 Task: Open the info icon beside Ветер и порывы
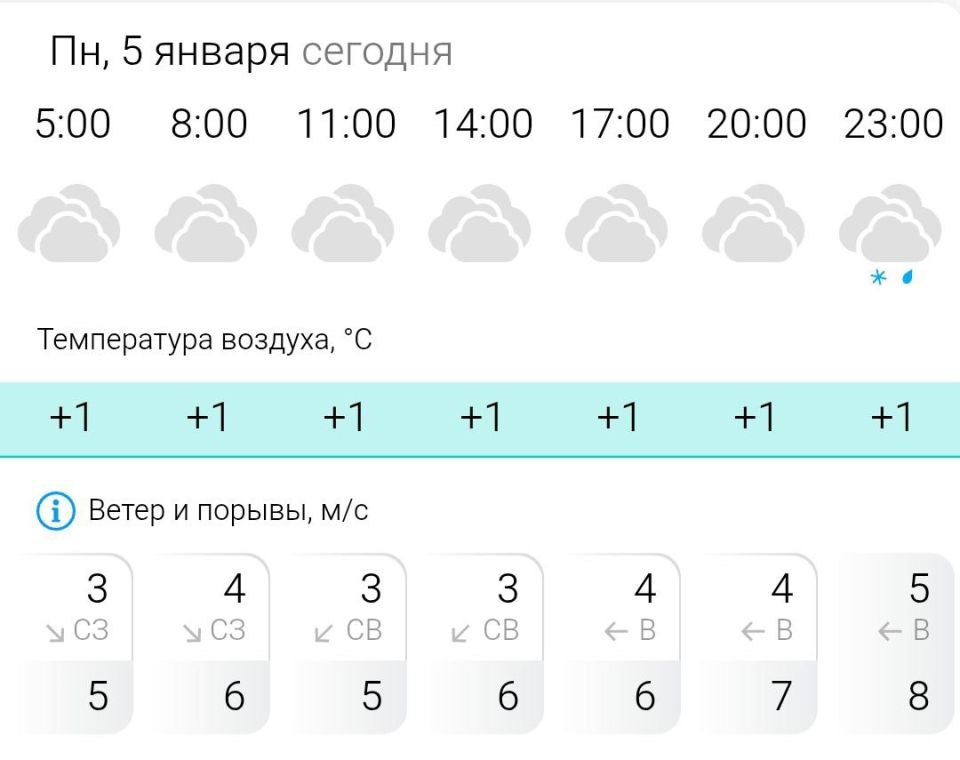[x=56, y=513]
